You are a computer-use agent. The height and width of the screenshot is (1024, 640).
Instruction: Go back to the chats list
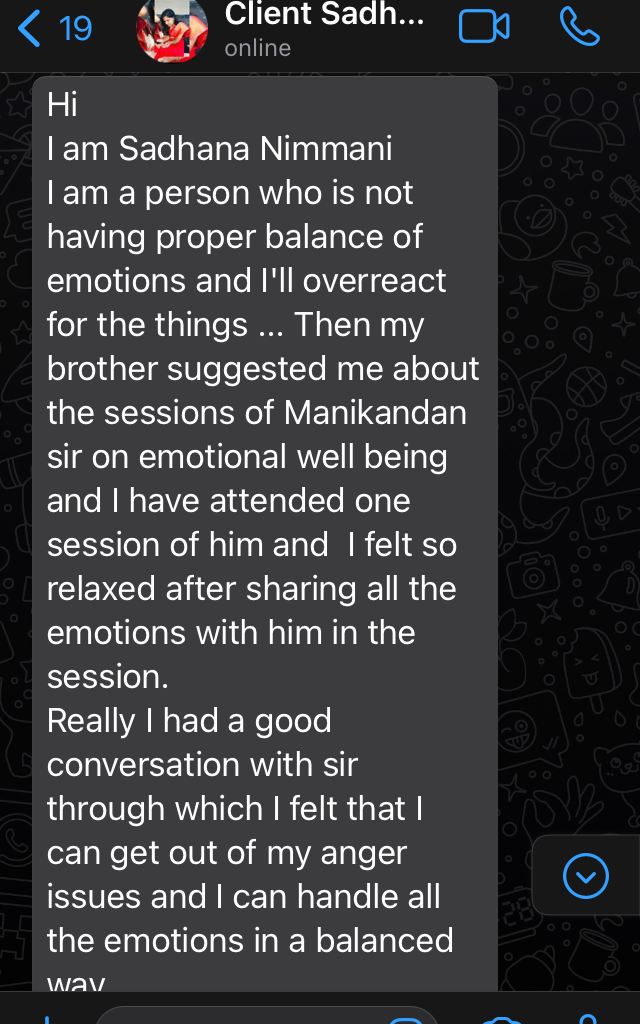point(52,28)
